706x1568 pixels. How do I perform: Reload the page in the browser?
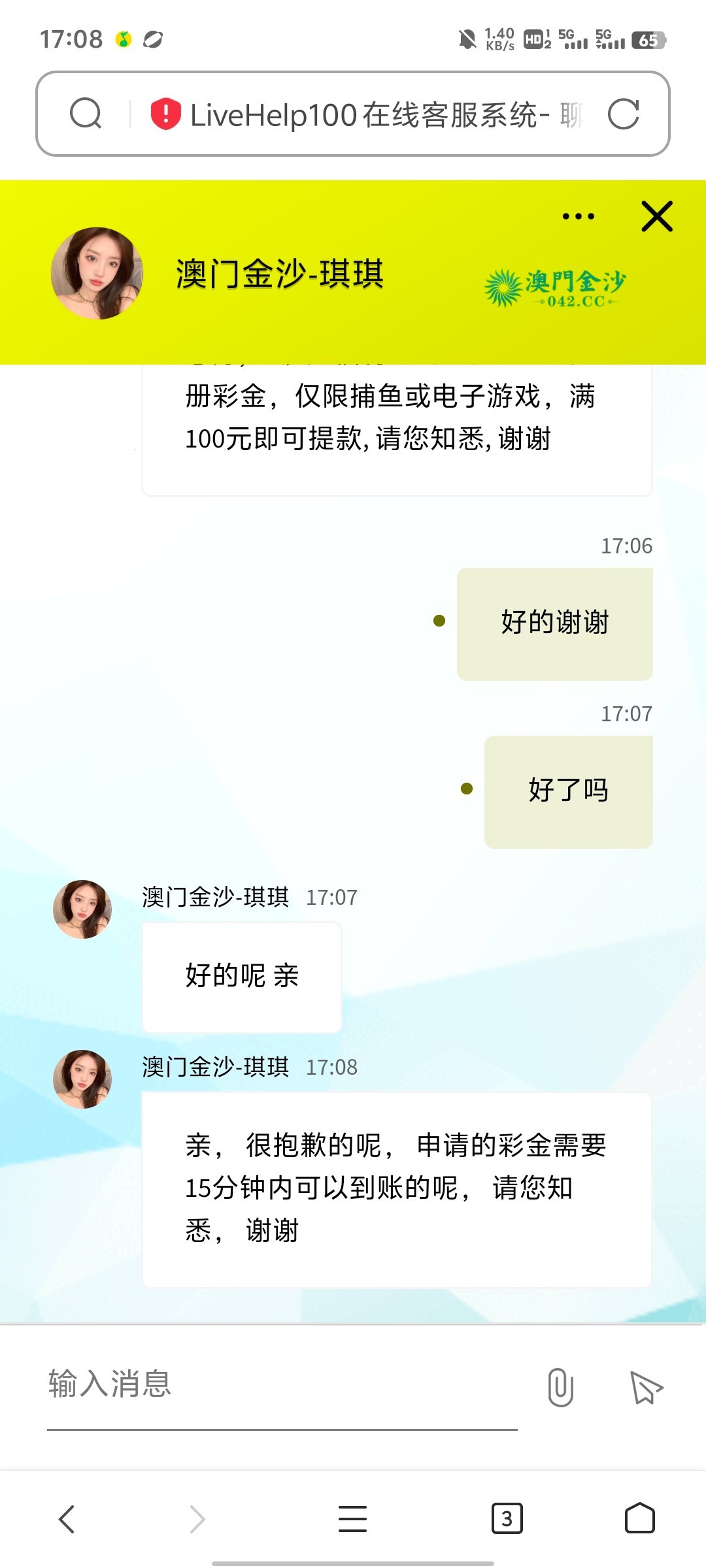pyautogui.click(x=623, y=114)
